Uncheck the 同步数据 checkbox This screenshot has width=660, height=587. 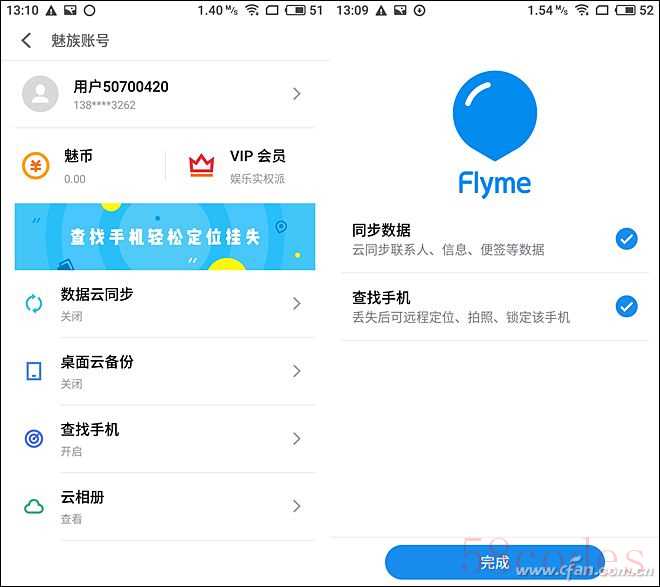coord(626,238)
